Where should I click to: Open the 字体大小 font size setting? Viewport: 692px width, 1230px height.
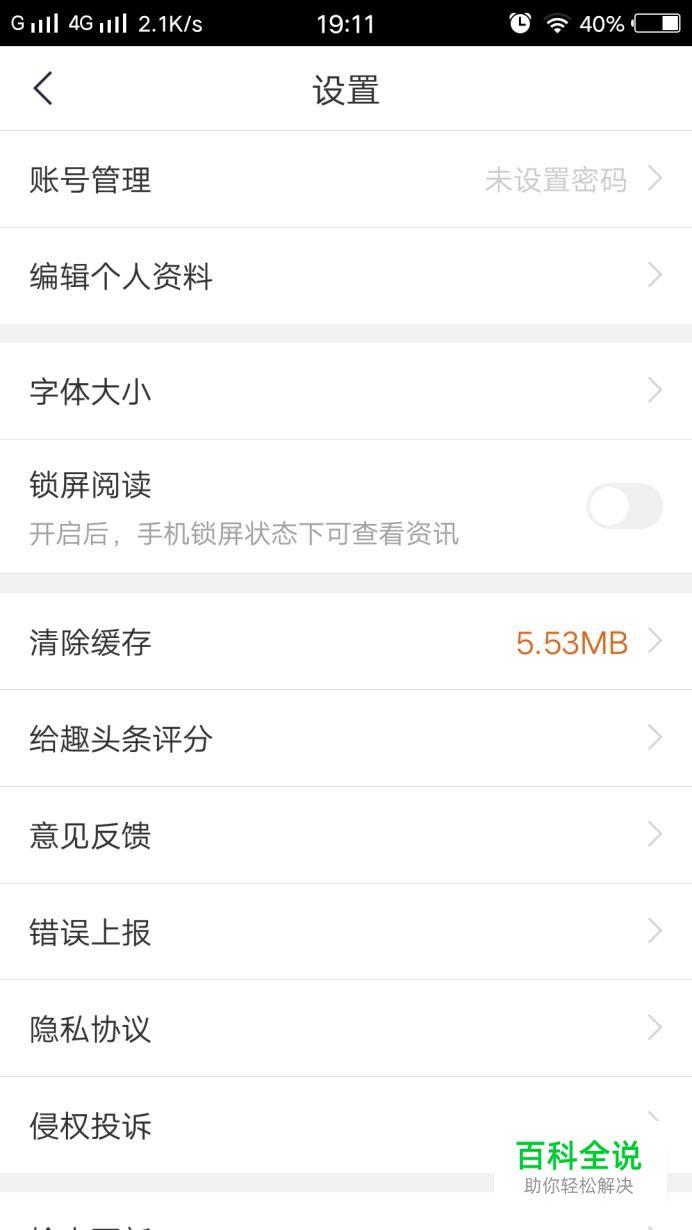(x=345, y=391)
